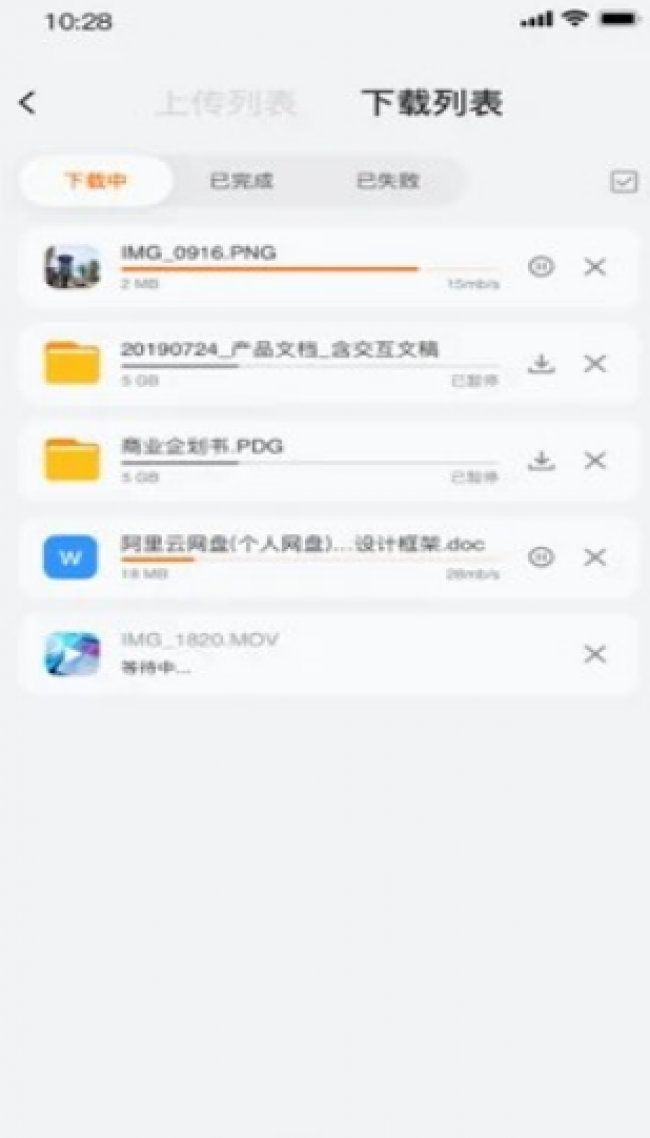Remove 20190724_产品文档 from the list

click(595, 364)
